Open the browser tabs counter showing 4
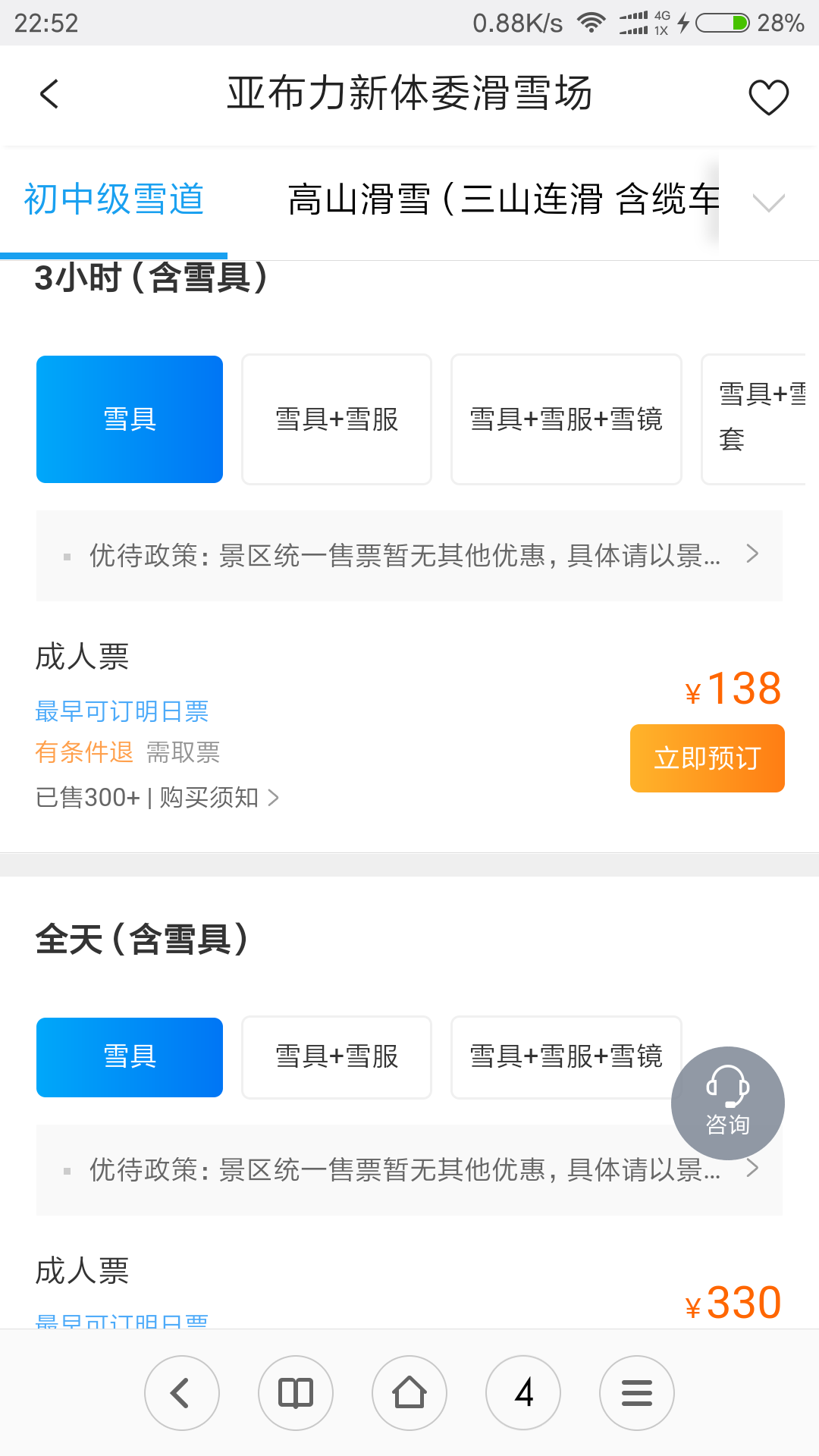The image size is (819, 1456). [523, 1393]
